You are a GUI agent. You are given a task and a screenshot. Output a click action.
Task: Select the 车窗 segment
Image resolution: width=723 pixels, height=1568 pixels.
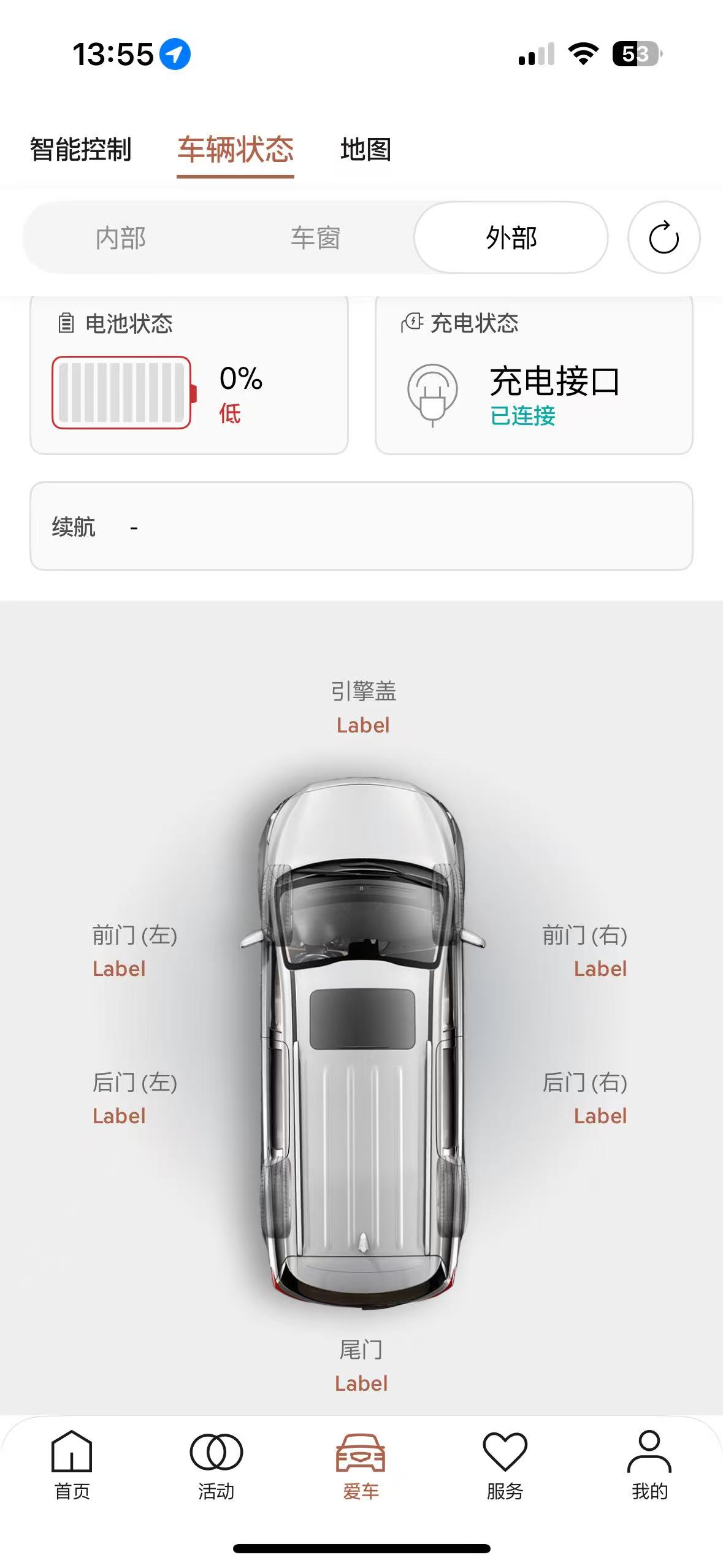point(315,238)
